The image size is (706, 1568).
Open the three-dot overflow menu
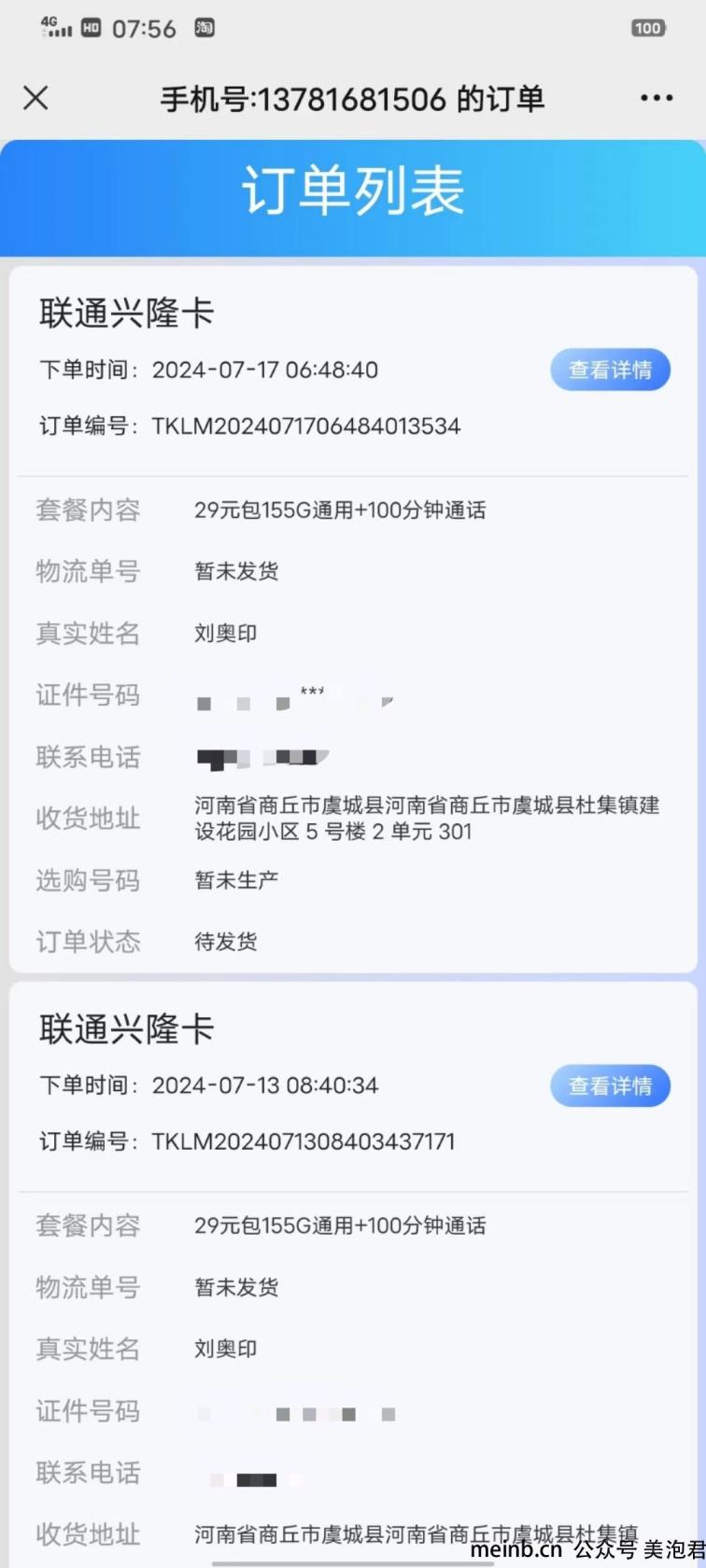click(657, 98)
